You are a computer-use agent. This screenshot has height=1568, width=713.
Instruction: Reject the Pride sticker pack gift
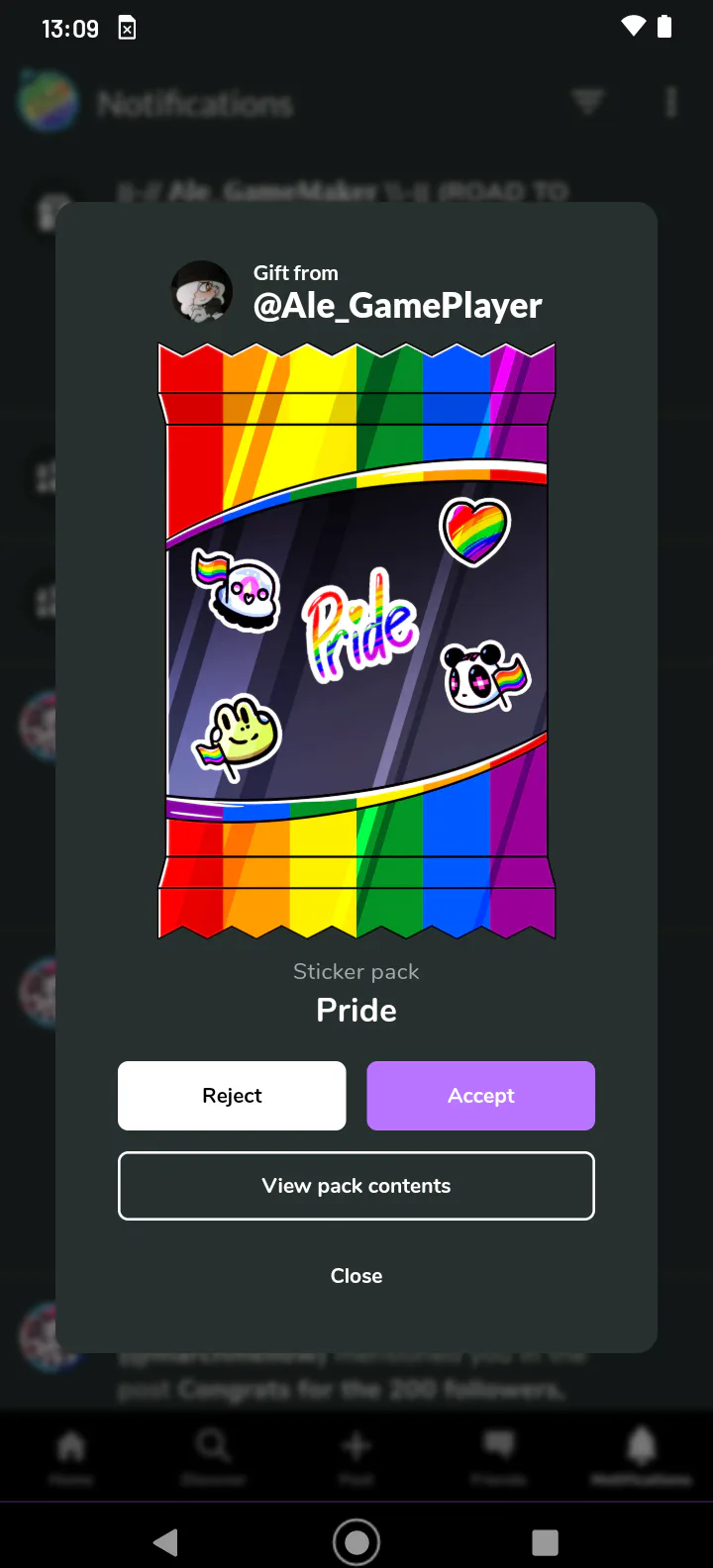tap(232, 1096)
